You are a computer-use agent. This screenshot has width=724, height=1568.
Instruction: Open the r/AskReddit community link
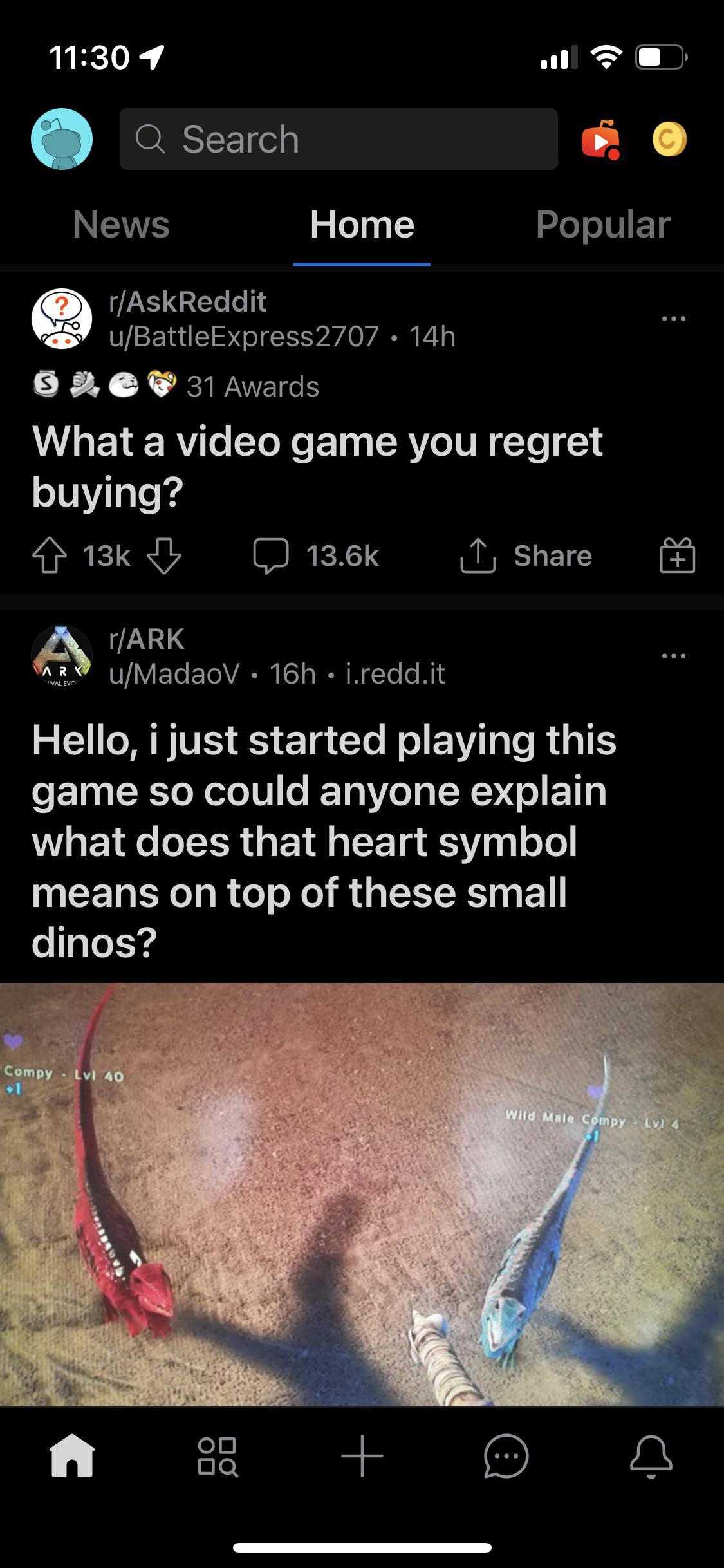point(187,301)
